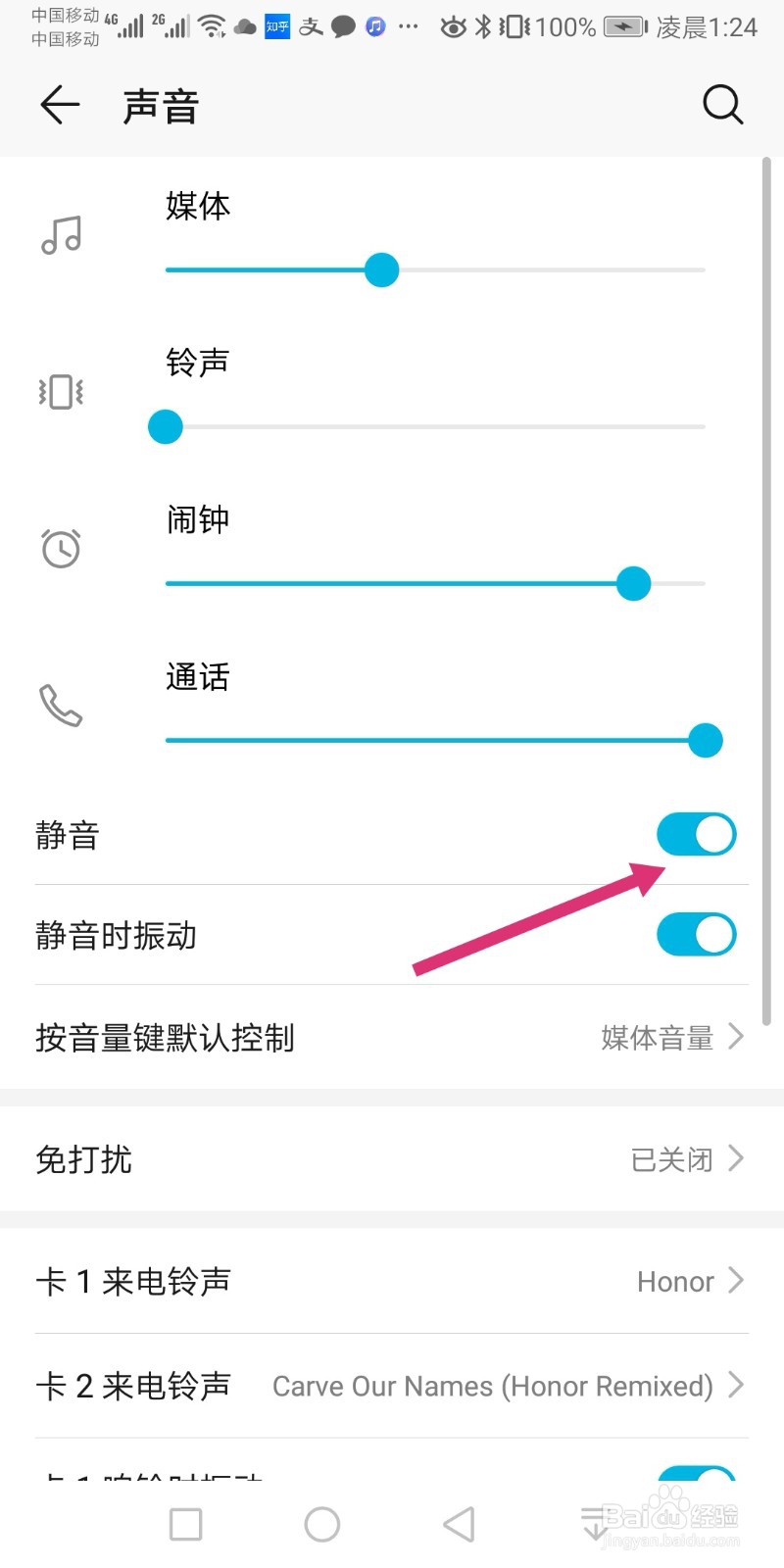Open 卡1来电铃声 ringtone selection
The height and width of the screenshot is (1568, 784).
coord(392,1281)
